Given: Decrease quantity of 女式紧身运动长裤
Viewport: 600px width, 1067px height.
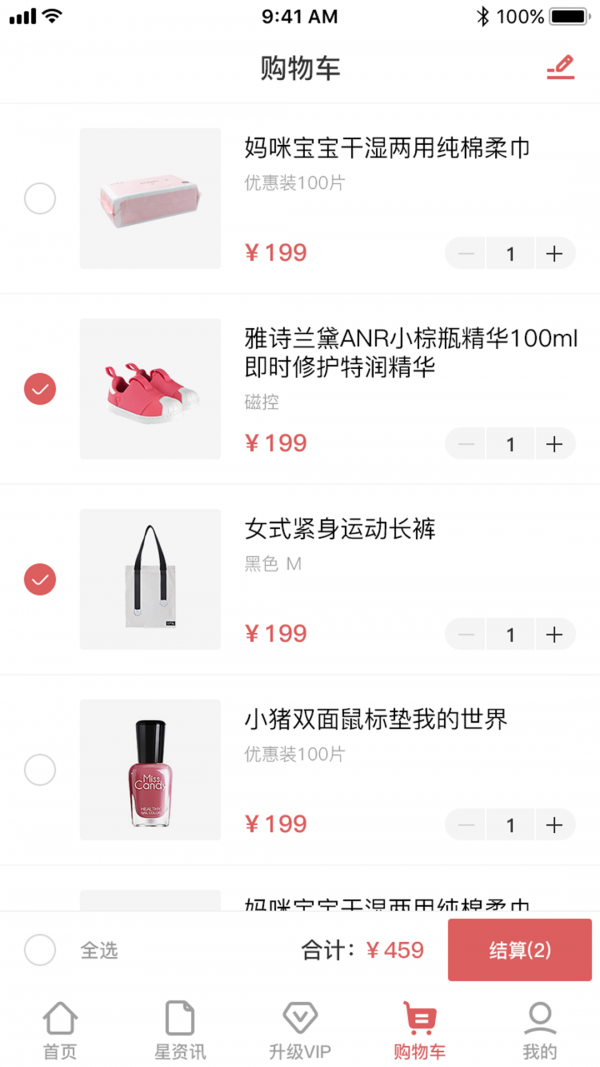Looking at the screenshot, I should point(466,634).
